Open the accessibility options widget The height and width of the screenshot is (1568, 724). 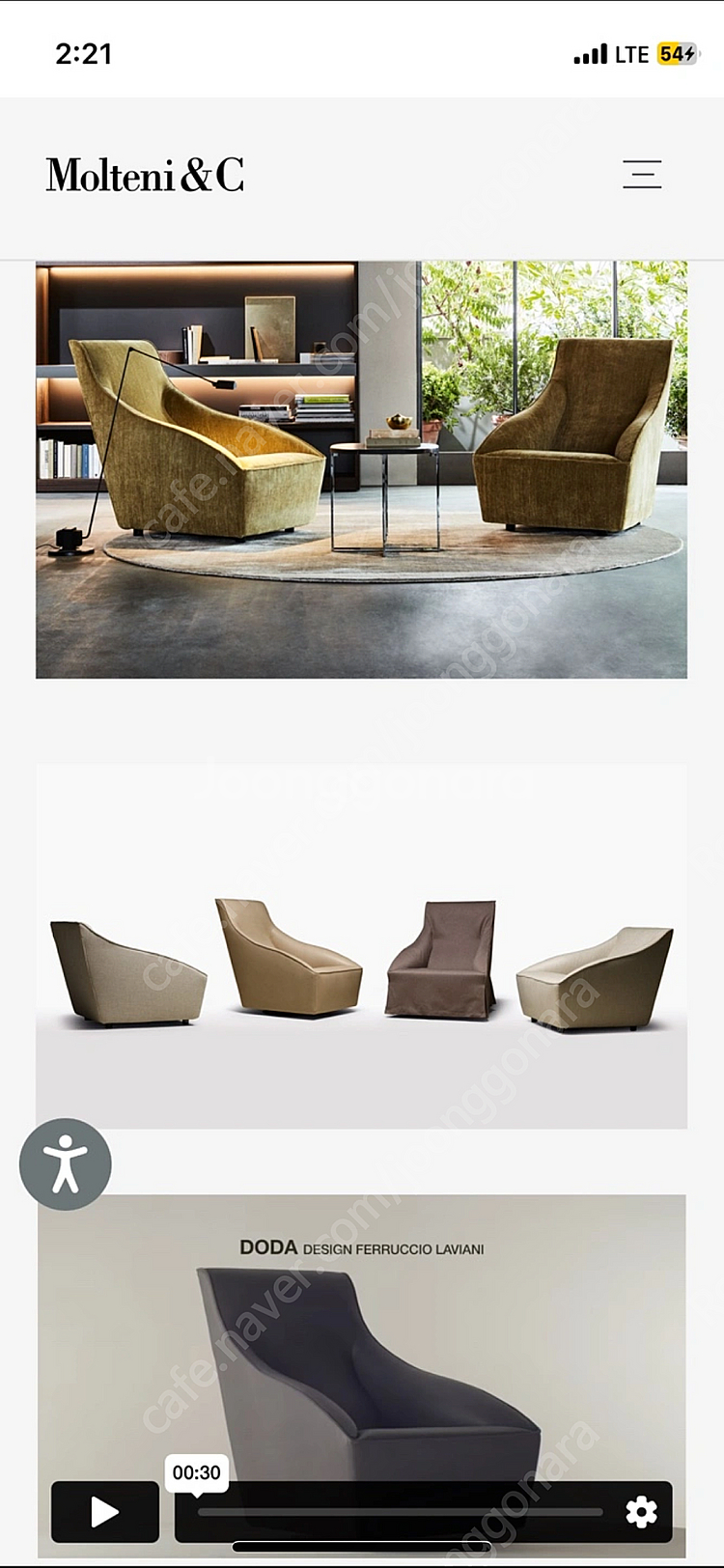coord(66,1164)
